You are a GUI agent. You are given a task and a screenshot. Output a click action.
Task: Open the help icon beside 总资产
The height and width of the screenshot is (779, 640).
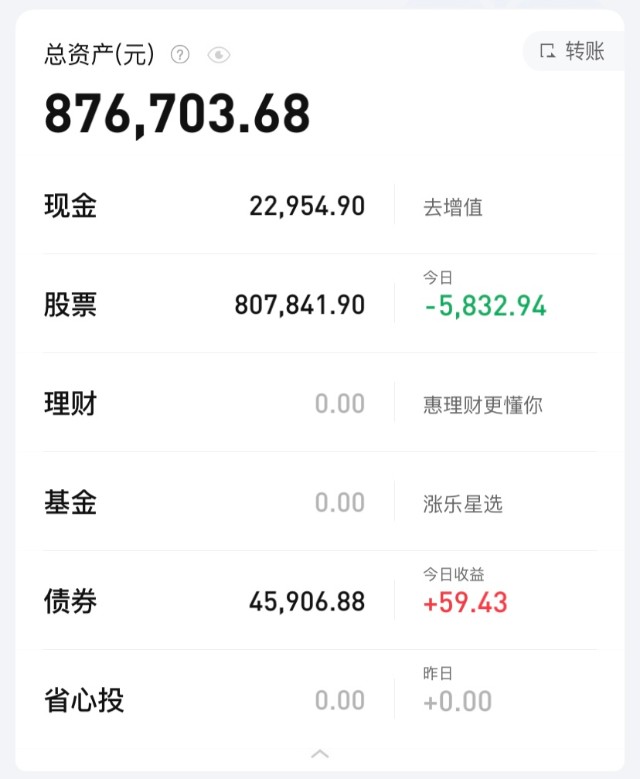pyautogui.click(x=180, y=55)
